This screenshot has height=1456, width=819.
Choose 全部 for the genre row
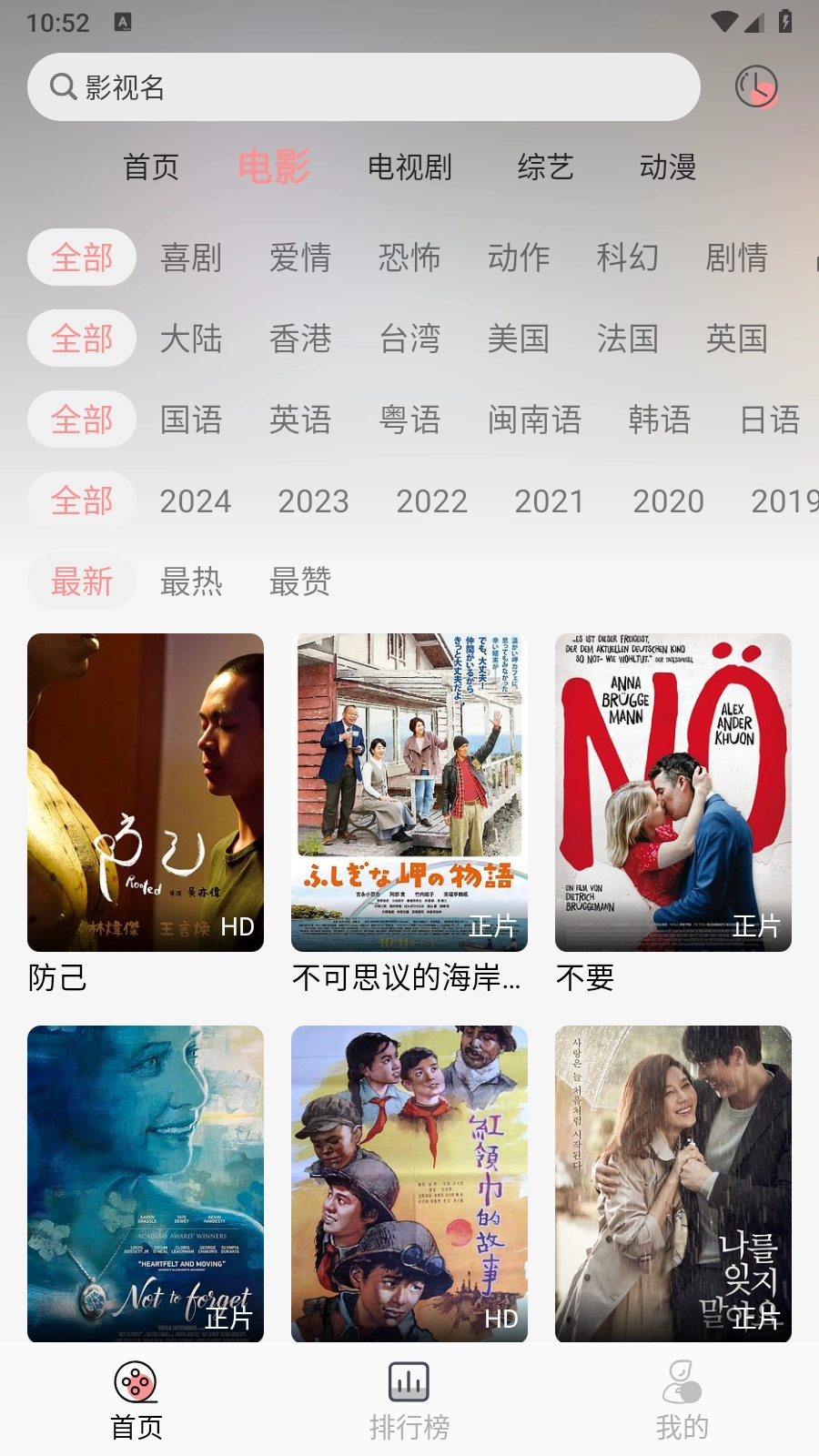(81, 257)
